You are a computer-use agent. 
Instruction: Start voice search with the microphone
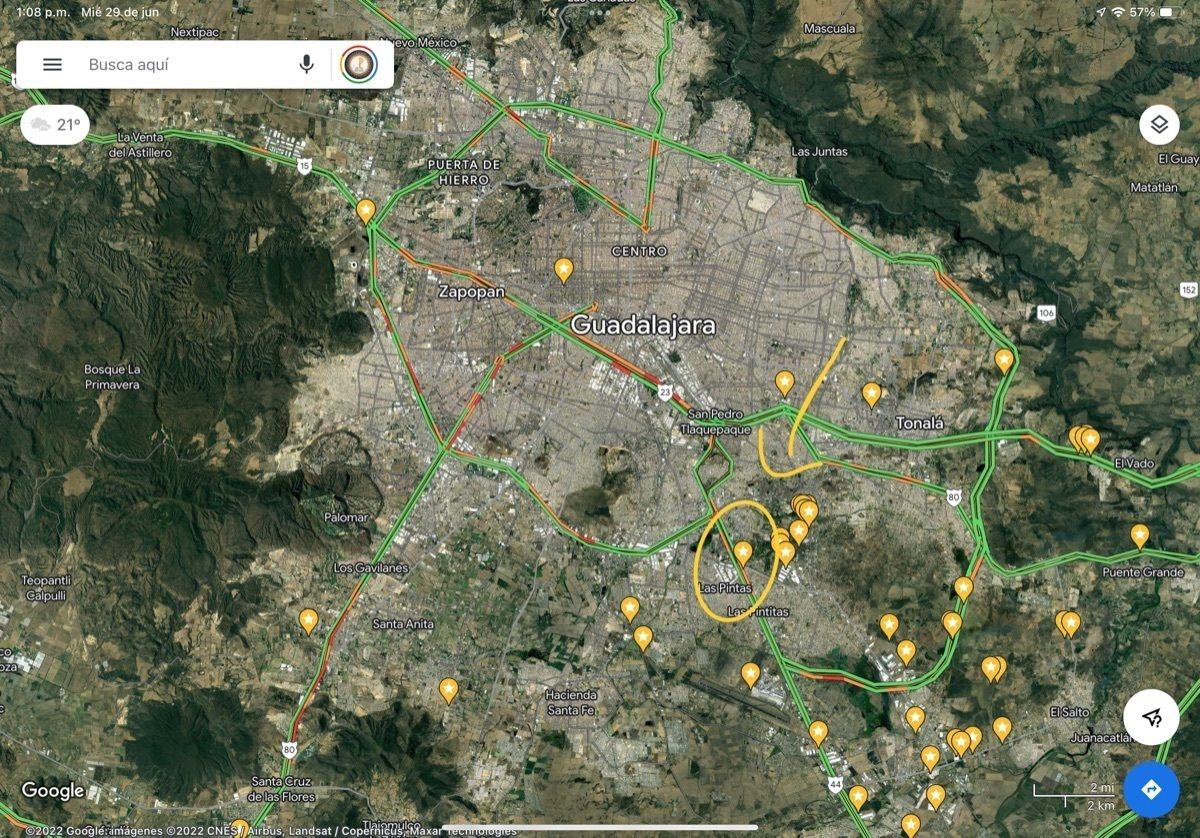[306, 65]
